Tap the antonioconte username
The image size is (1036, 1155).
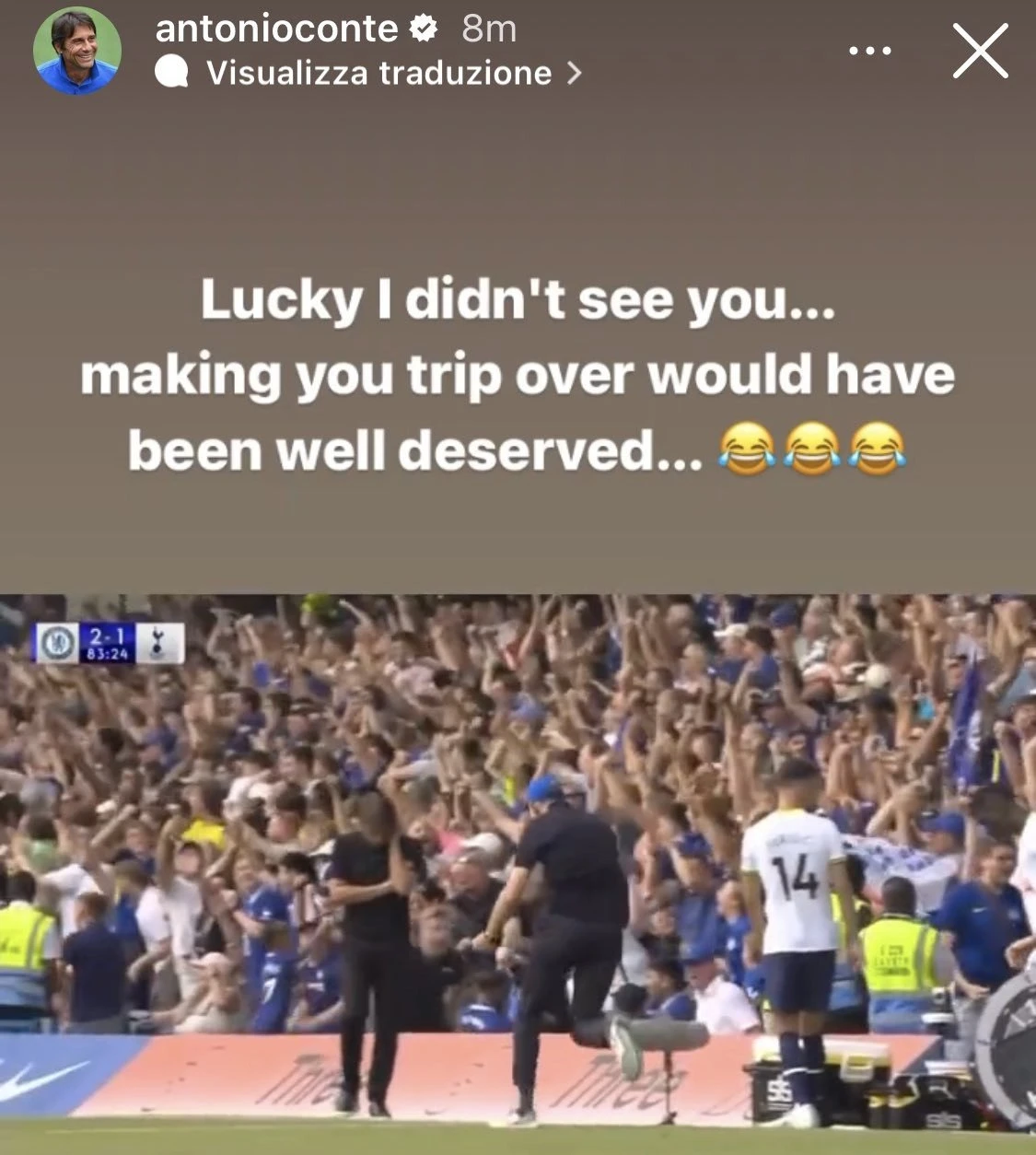(276, 29)
